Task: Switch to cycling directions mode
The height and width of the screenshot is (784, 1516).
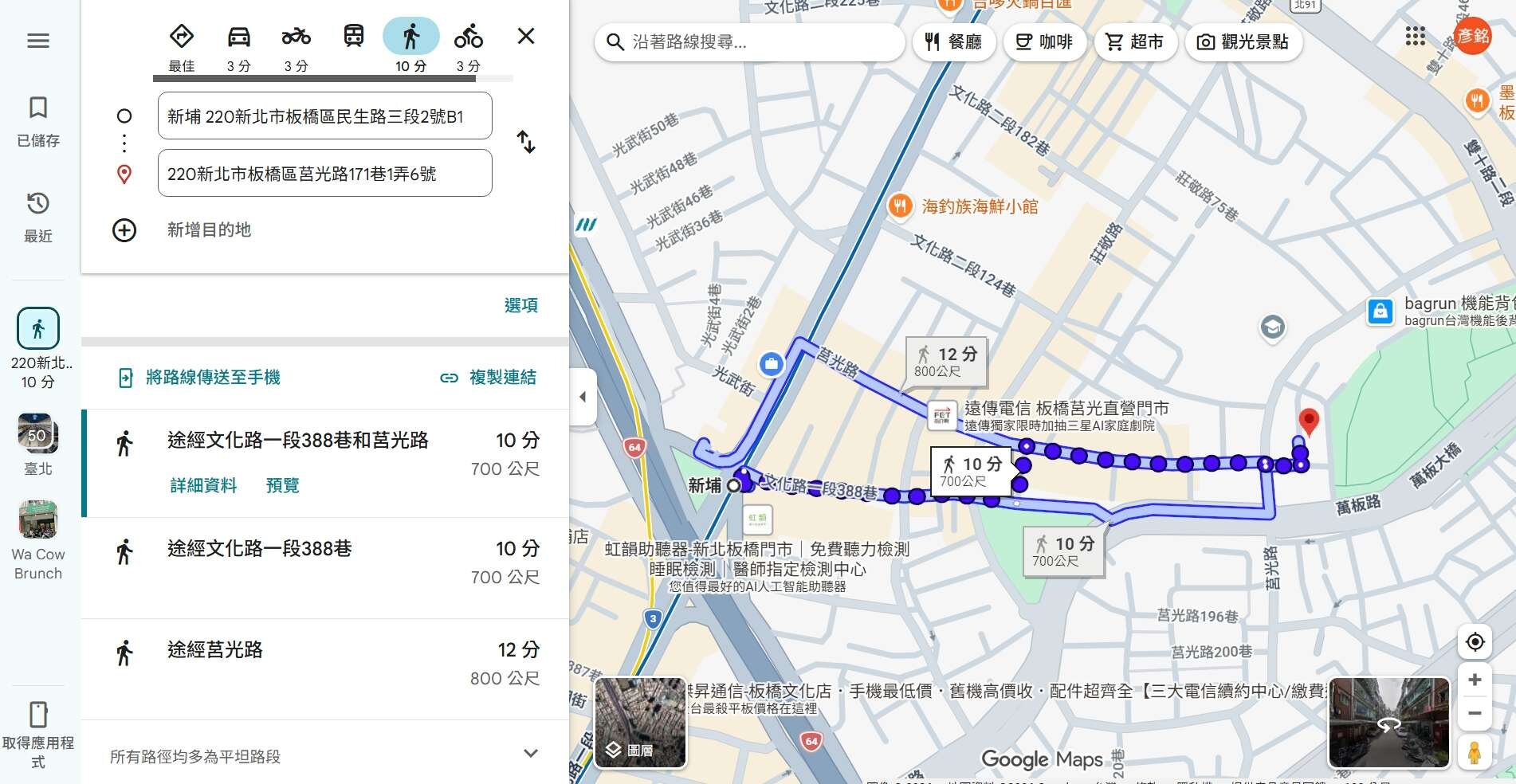Action: [x=468, y=37]
